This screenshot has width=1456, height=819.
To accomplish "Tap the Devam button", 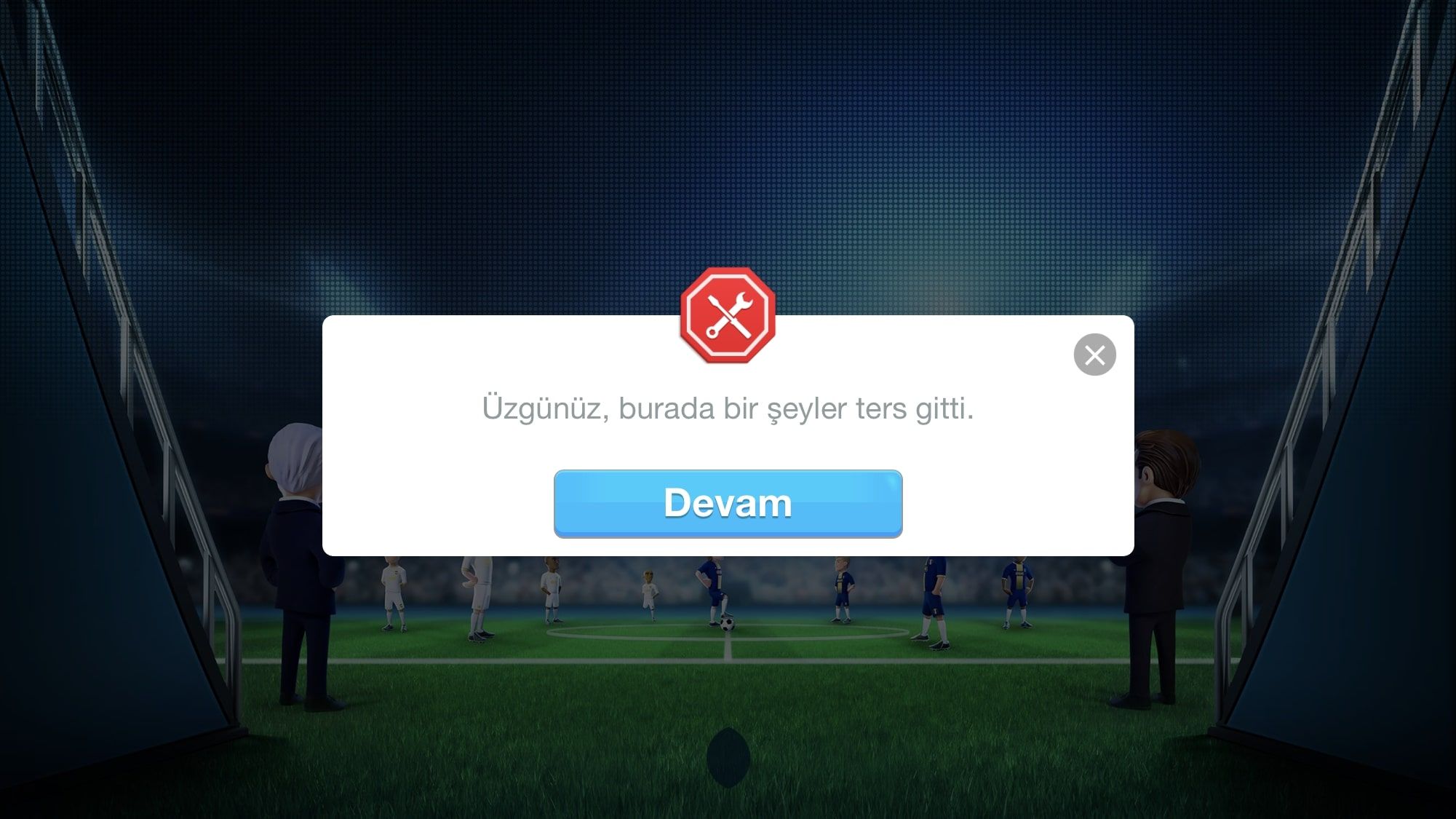I will tap(728, 503).
